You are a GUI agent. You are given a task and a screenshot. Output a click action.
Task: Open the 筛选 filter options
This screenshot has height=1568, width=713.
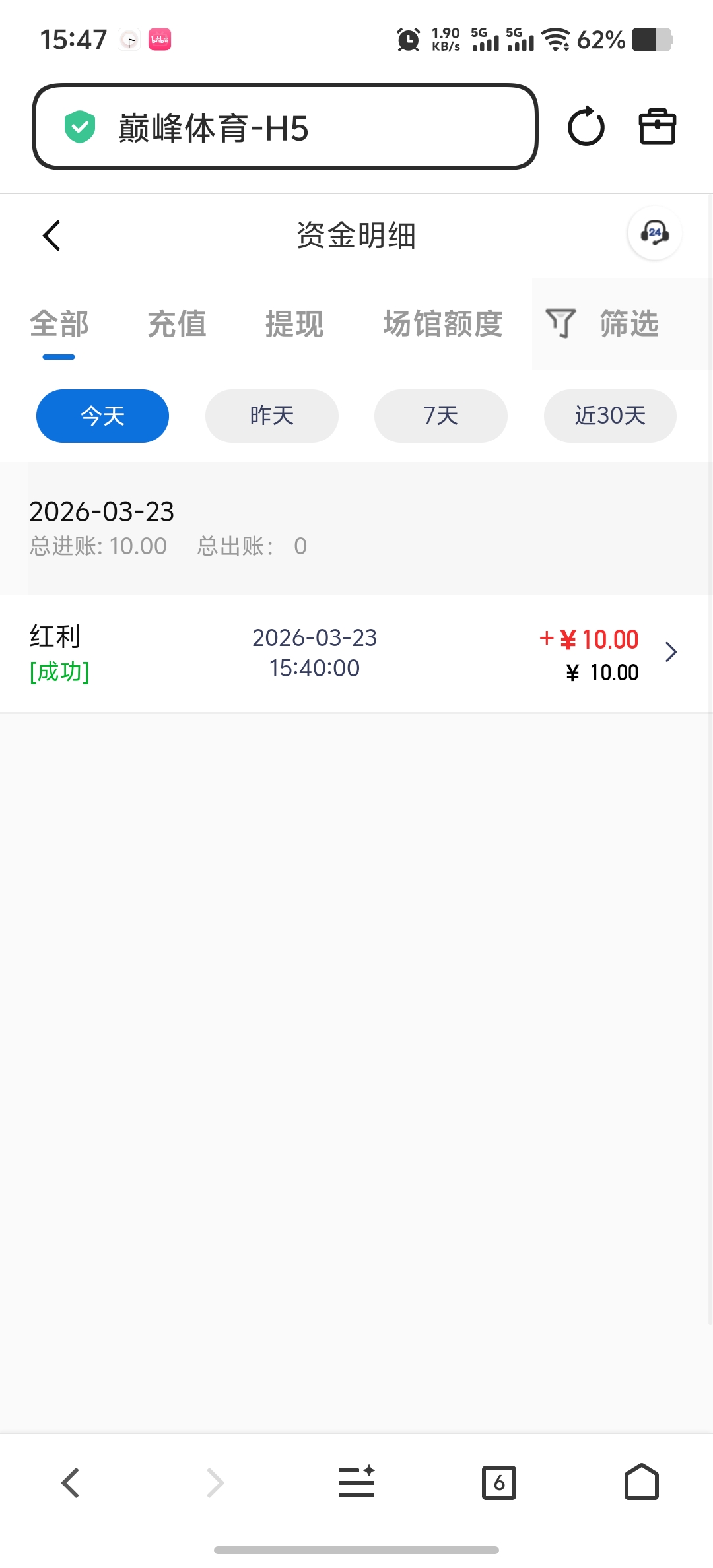603,324
